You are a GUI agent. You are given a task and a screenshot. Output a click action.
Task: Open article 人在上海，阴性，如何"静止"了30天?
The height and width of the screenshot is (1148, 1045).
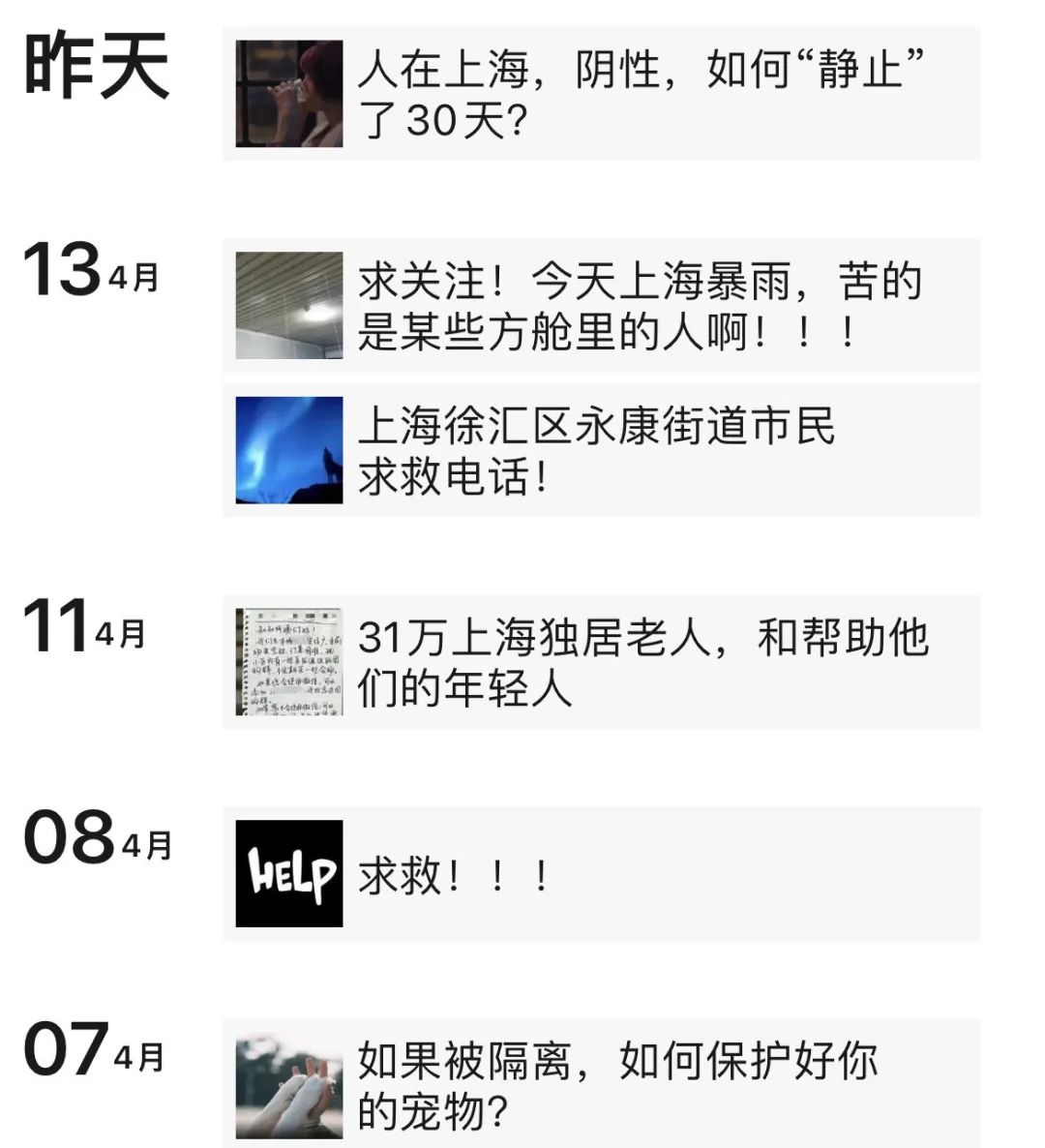point(639,95)
